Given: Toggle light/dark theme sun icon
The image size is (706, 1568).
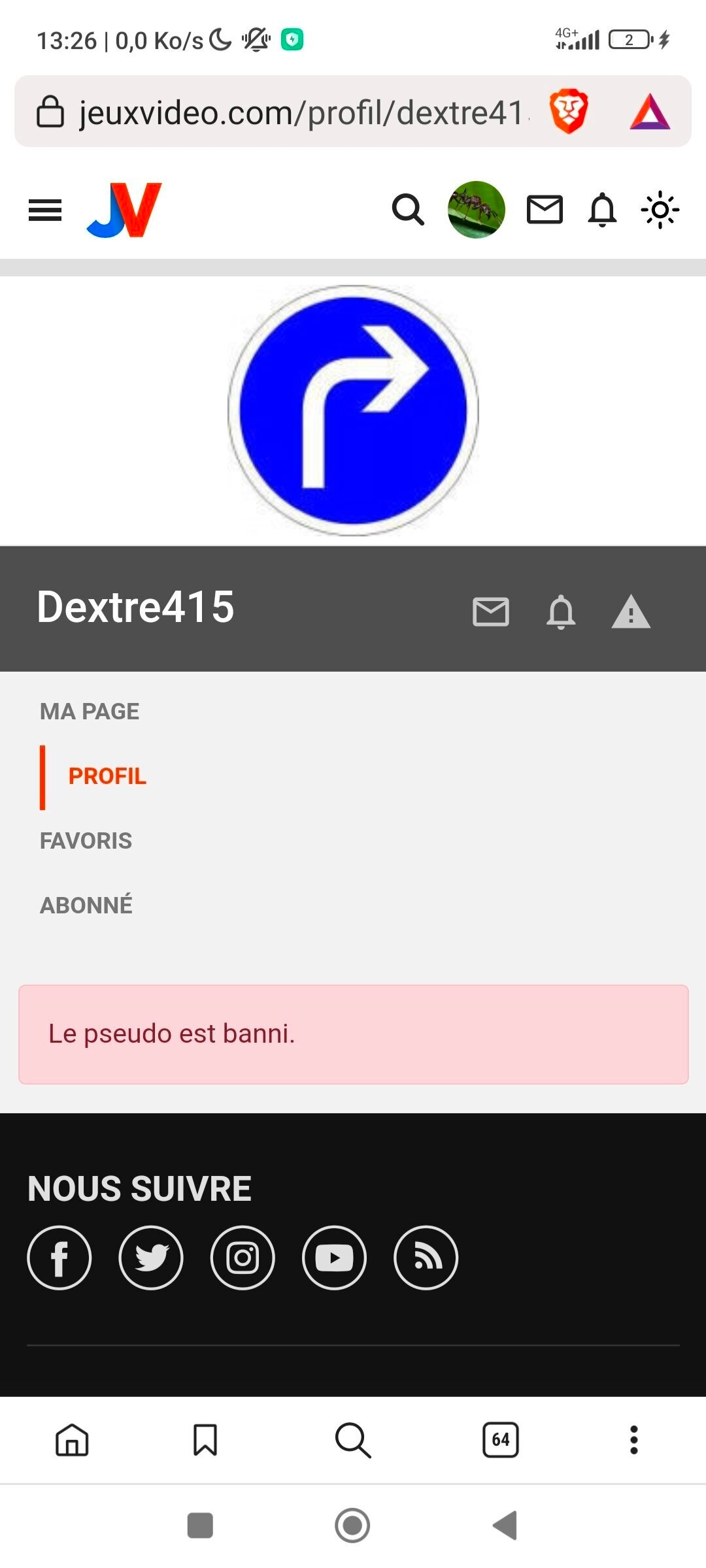Looking at the screenshot, I should [x=660, y=210].
